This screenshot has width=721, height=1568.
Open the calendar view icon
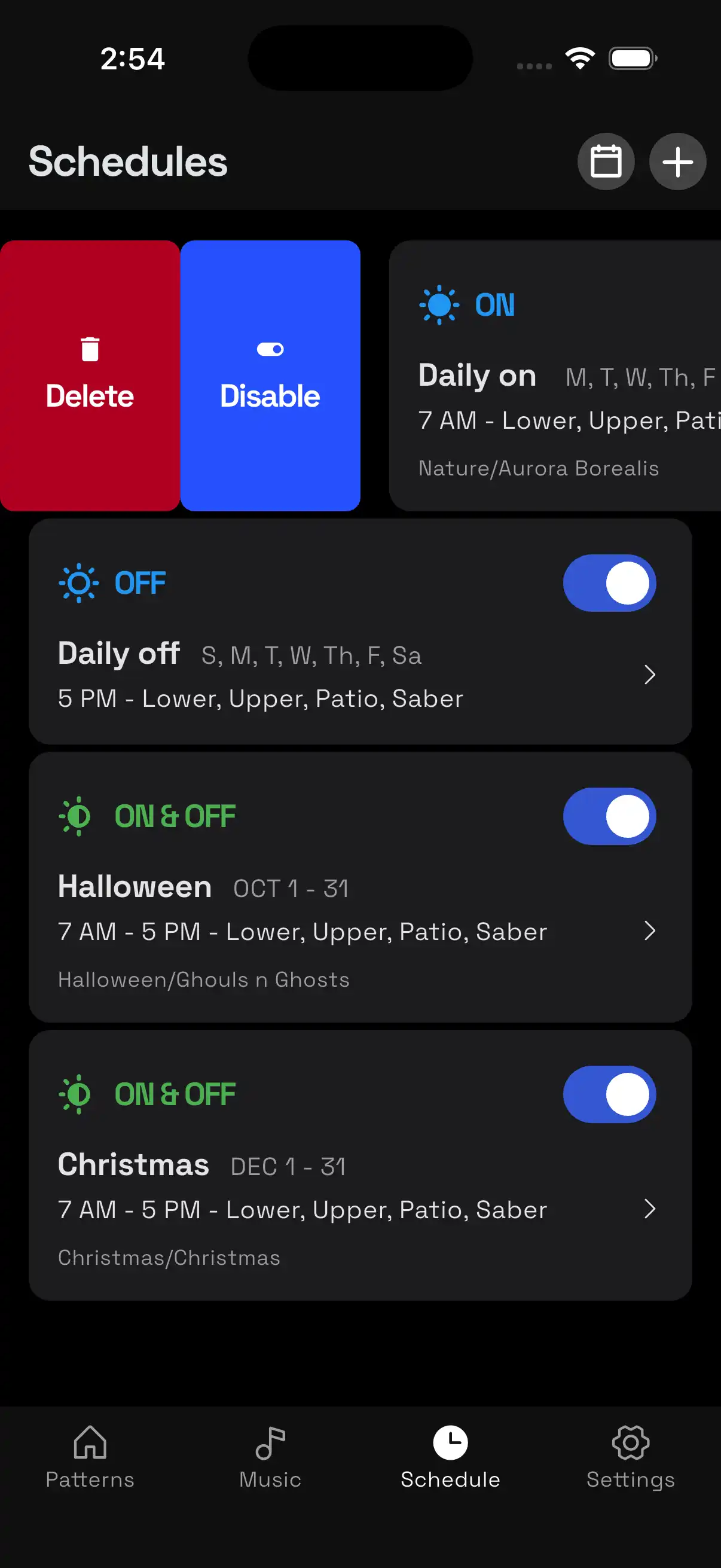click(606, 162)
